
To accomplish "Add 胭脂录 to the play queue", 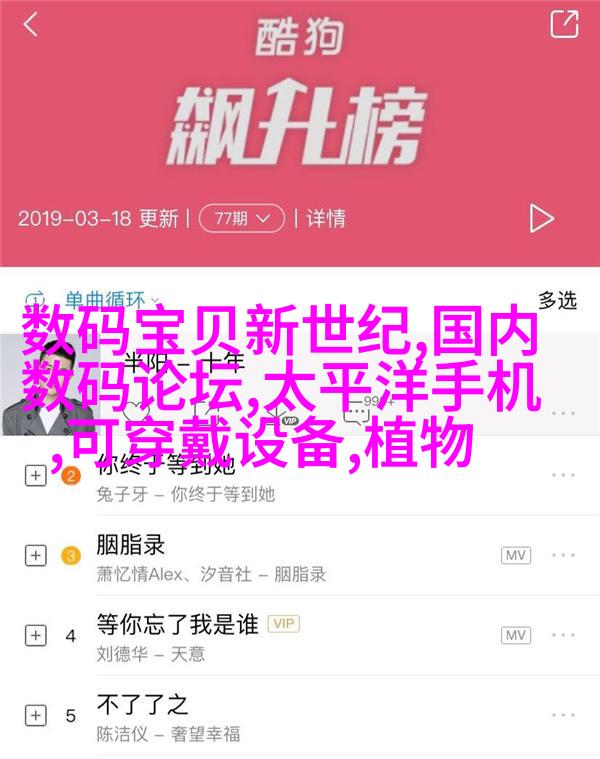I will (x=36, y=555).
